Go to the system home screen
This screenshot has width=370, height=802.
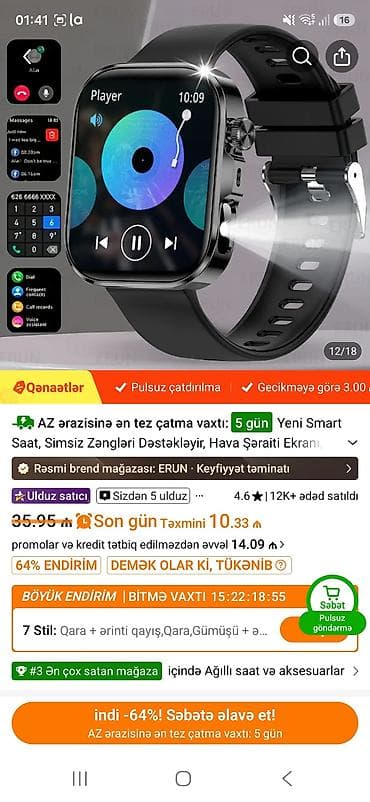point(183,778)
